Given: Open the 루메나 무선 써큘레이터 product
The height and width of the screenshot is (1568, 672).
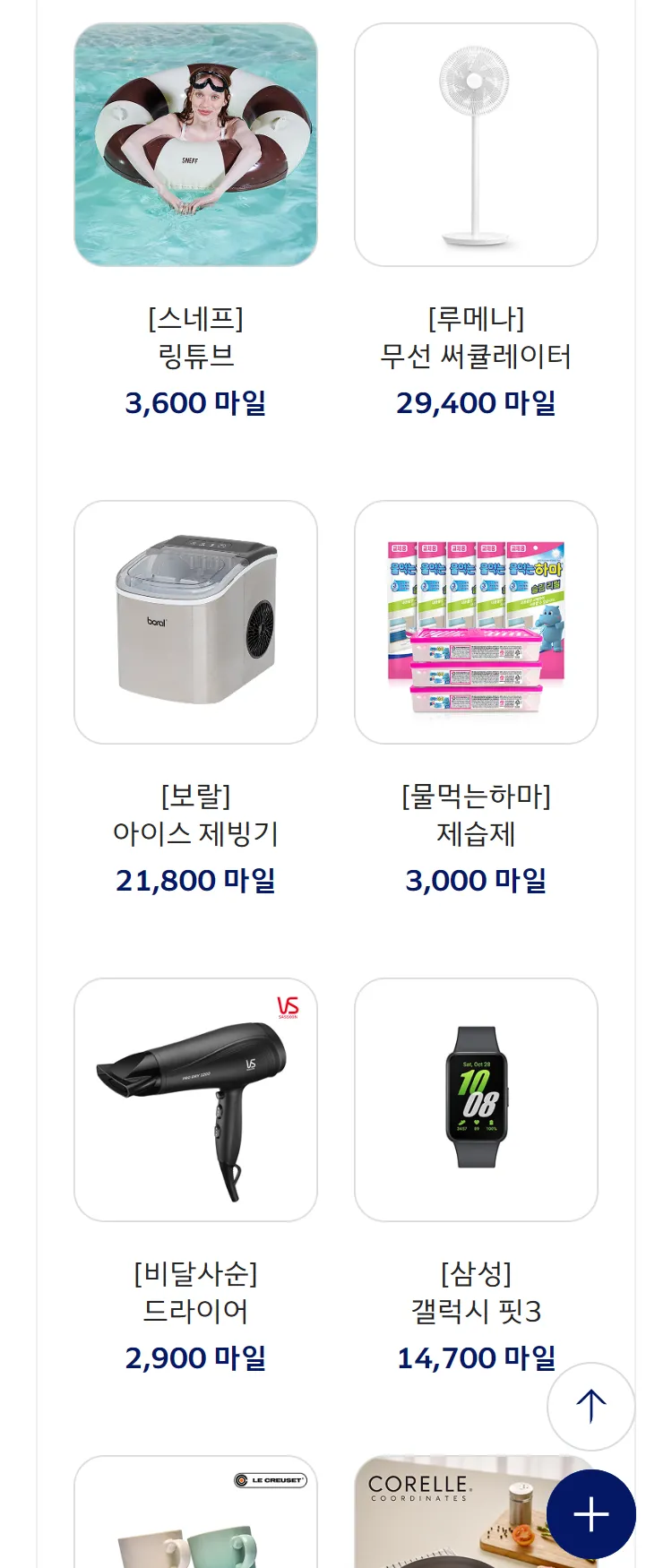Looking at the screenshot, I should [476, 145].
